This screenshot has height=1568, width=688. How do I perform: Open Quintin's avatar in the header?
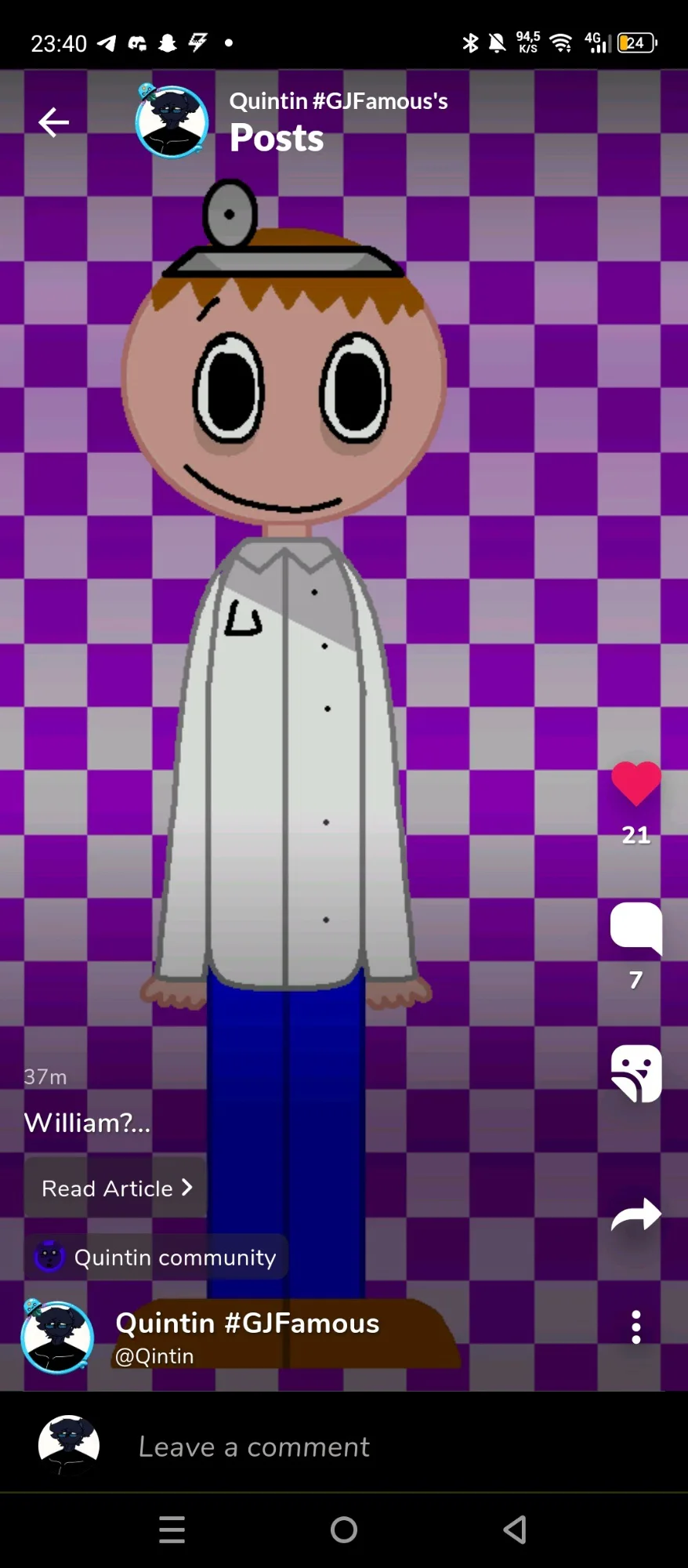[172, 121]
